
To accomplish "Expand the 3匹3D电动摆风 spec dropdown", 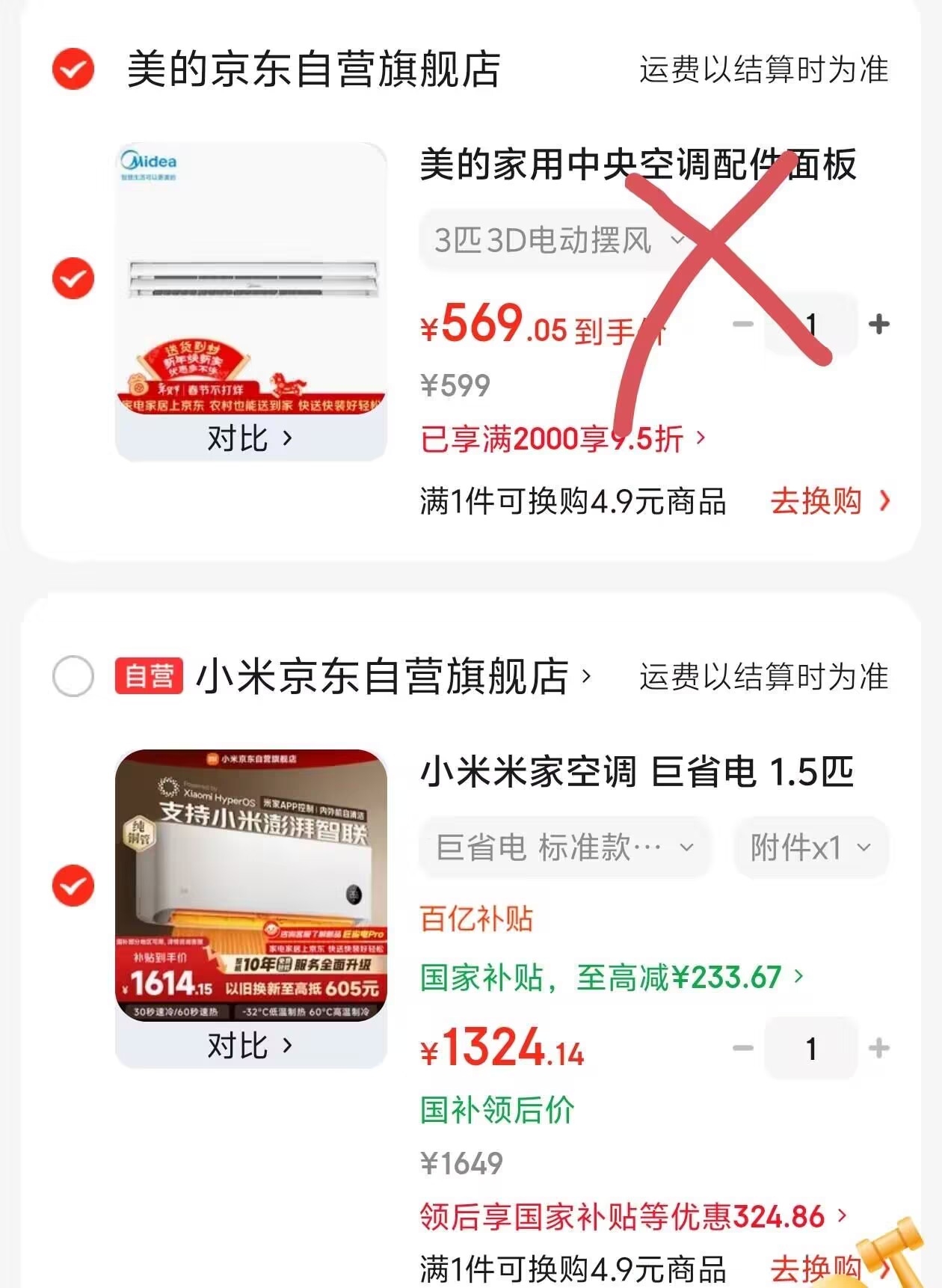I will coord(558,241).
